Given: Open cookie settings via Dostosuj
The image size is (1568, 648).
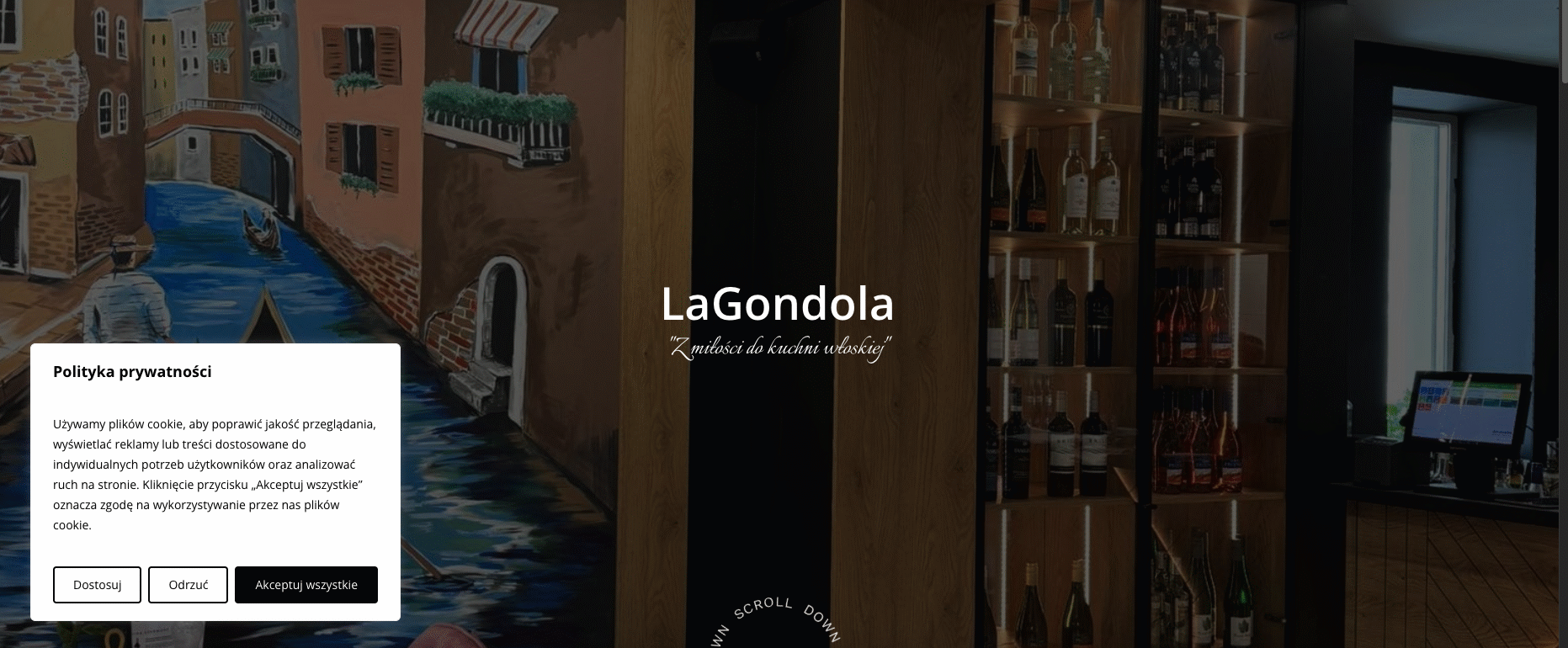Looking at the screenshot, I should pyautogui.click(x=97, y=585).
